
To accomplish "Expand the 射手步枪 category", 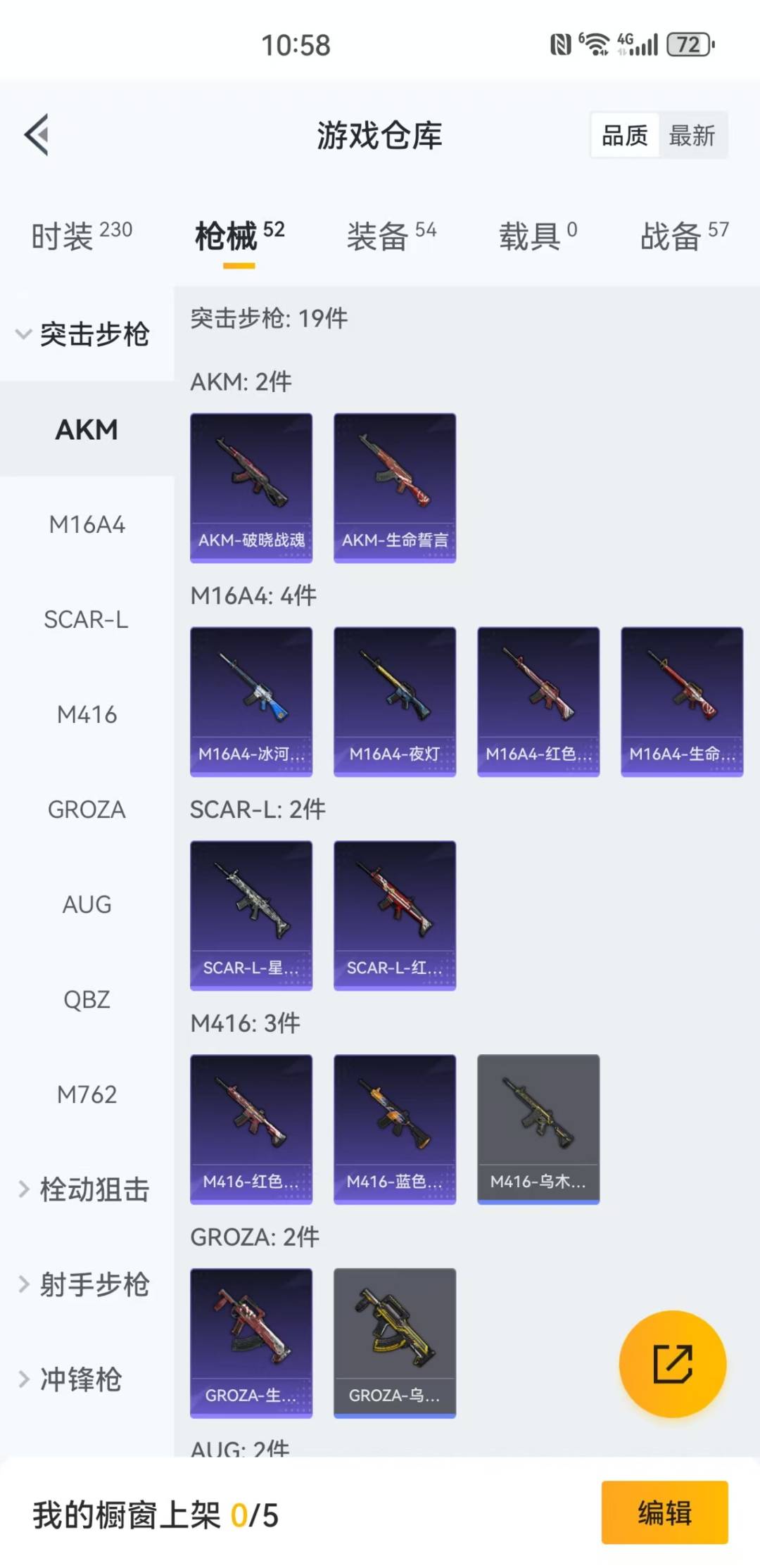I will coord(83,1284).
